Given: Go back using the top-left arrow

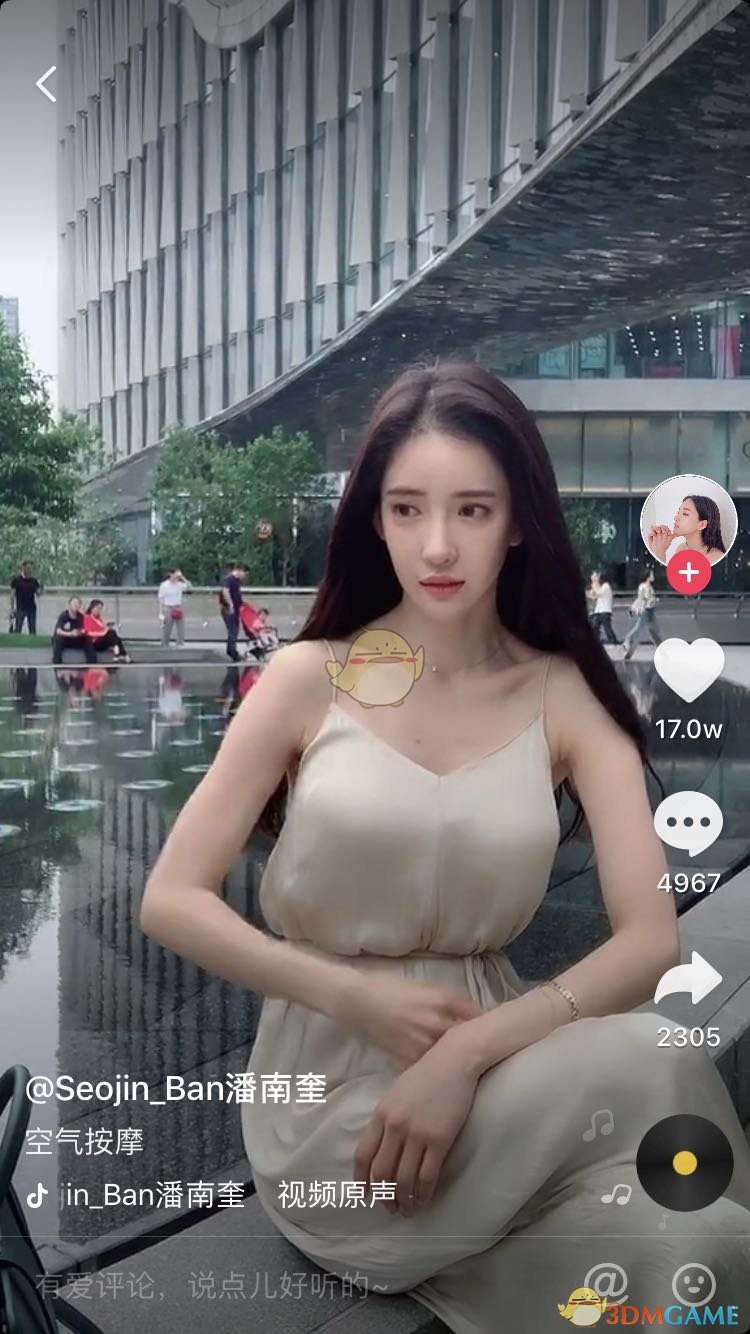Looking at the screenshot, I should pos(46,84).
